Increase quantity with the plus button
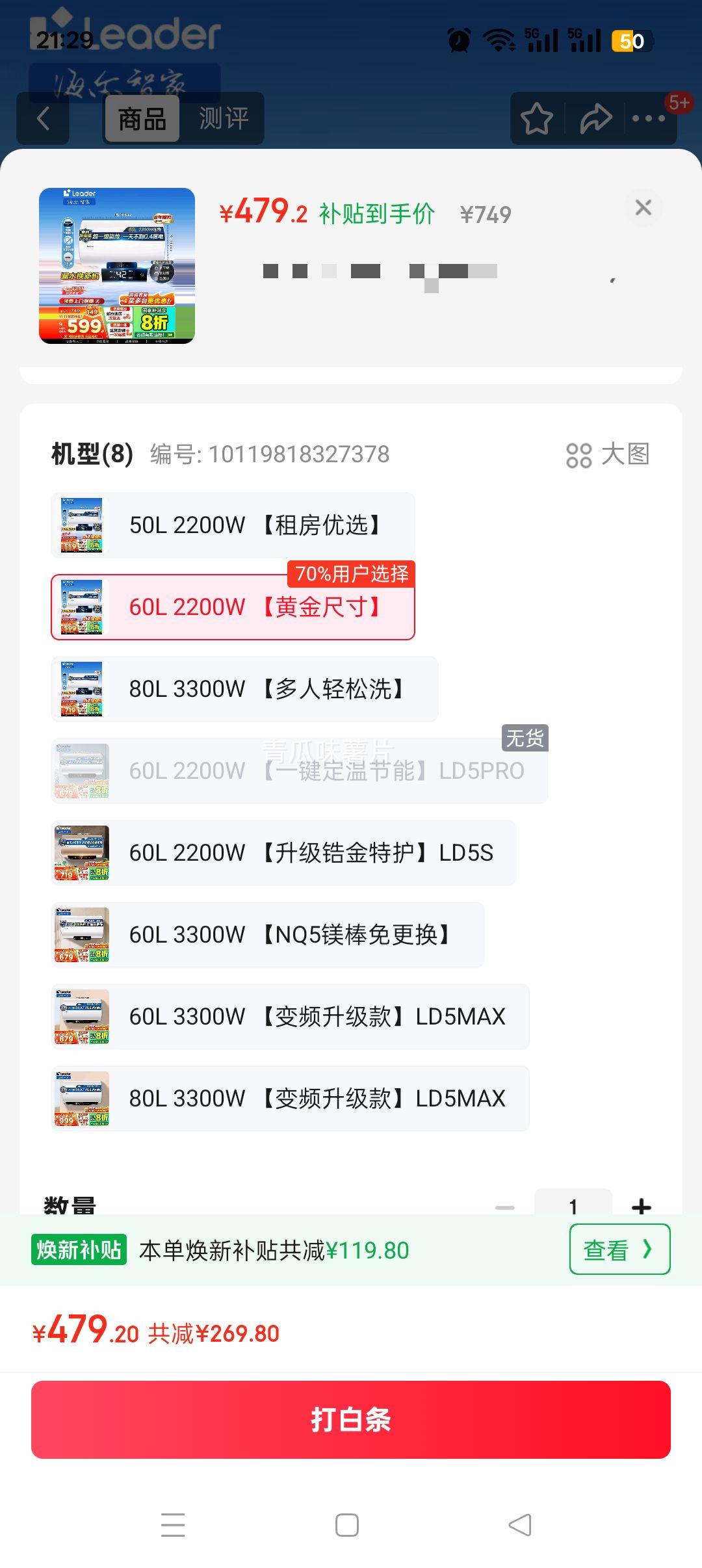The image size is (702, 1568). click(x=641, y=1206)
